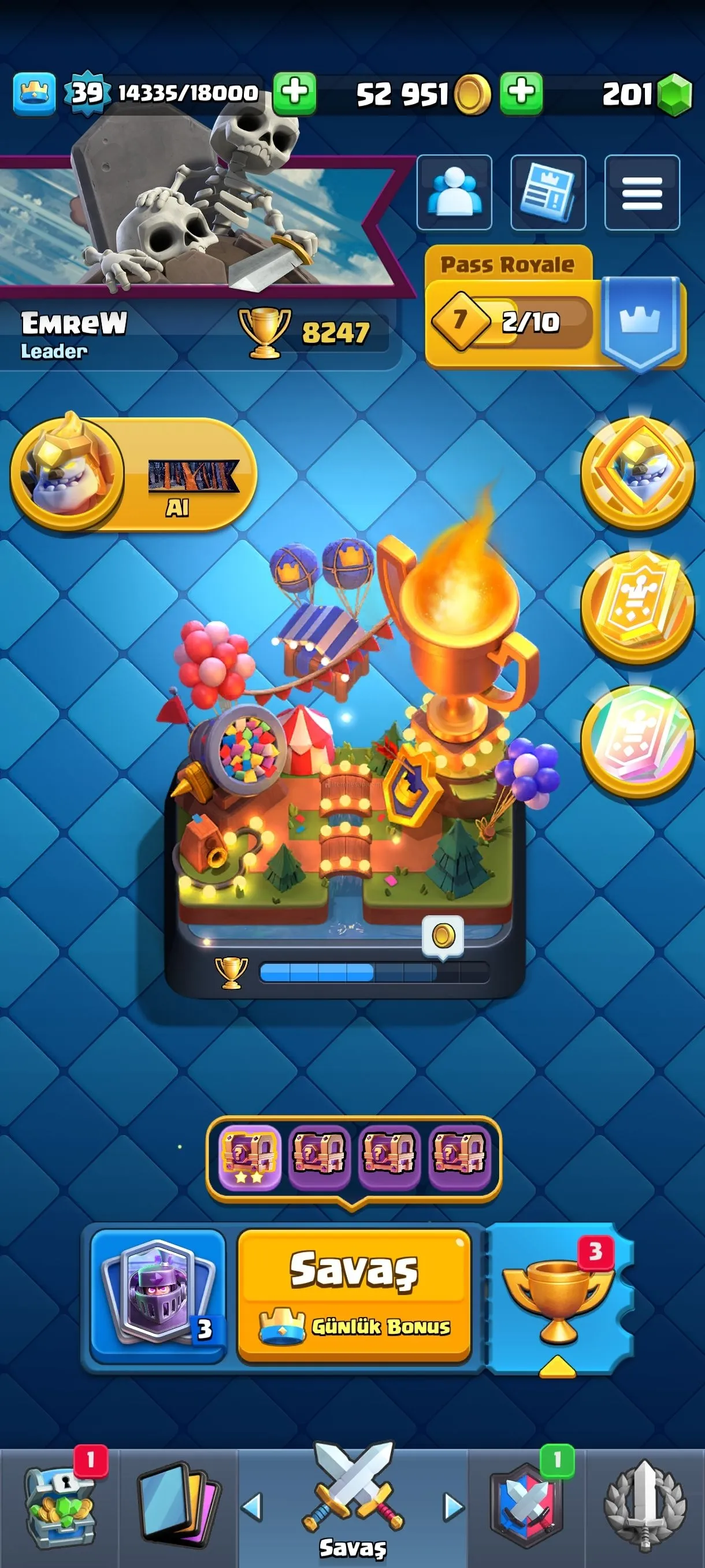This screenshot has height=1568, width=705.
Task: Switch to the Cards collection tab
Action: coord(177,1505)
